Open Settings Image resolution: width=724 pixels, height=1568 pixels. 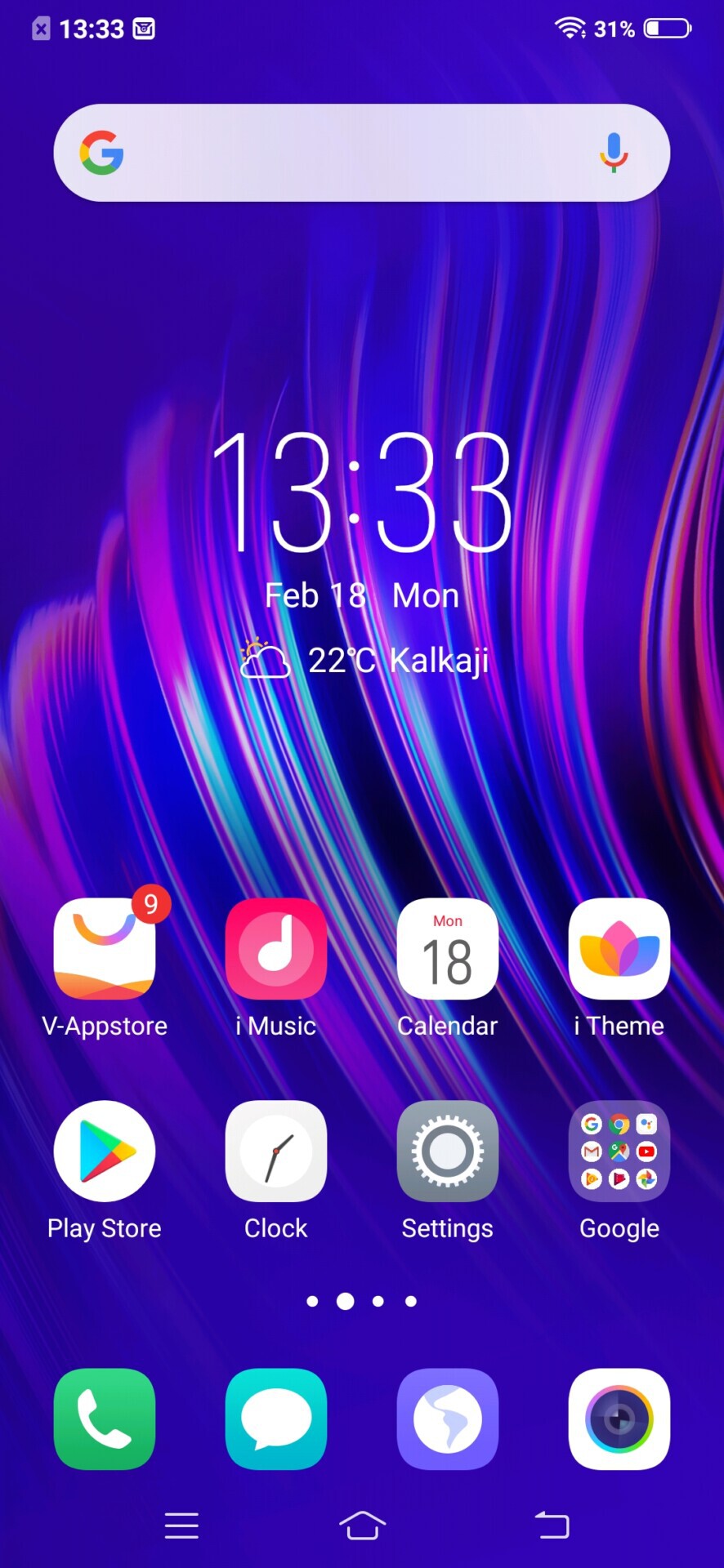point(447,1151)
